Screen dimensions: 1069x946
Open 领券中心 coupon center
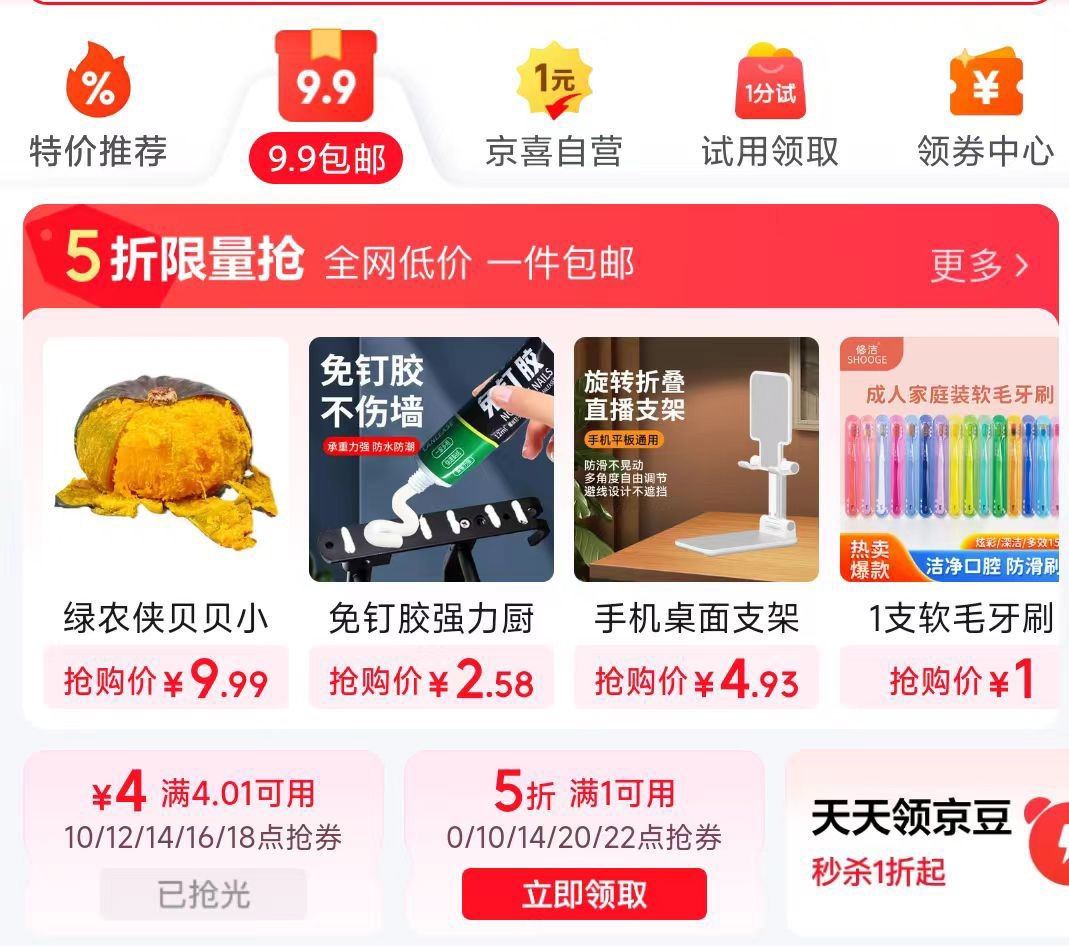pos(986,106)
